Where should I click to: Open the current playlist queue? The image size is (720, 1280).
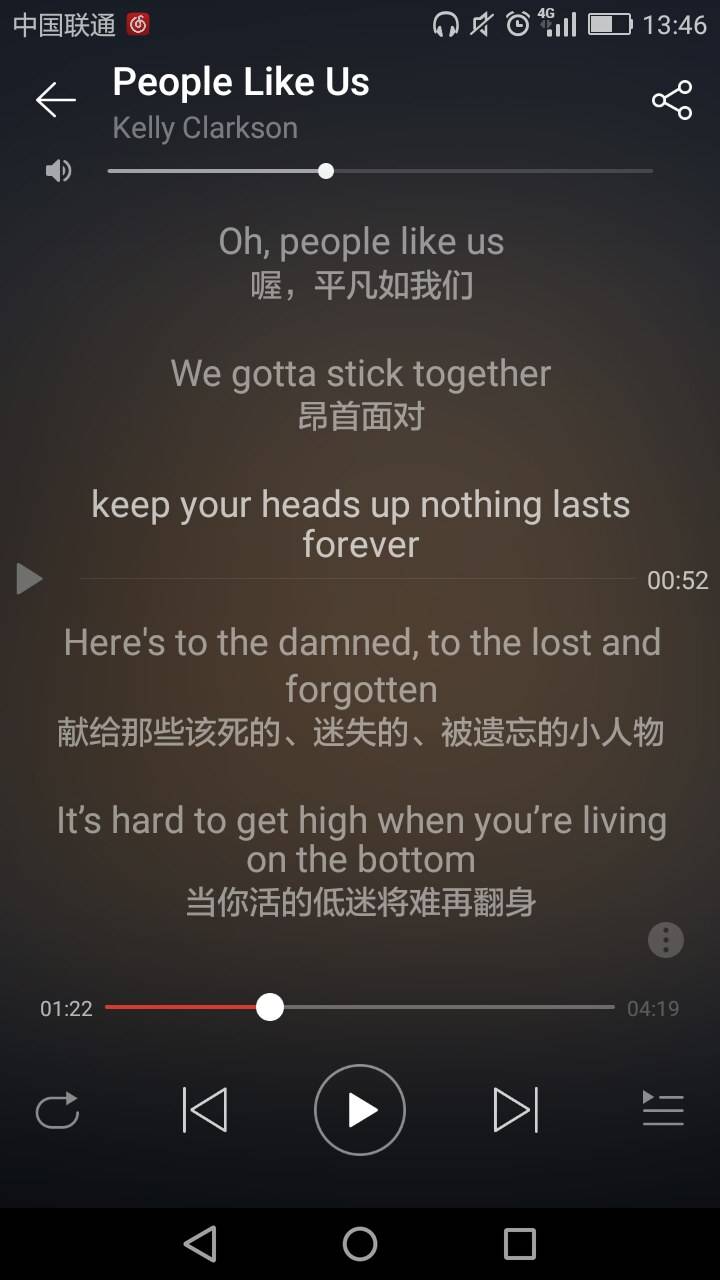point(662,1110)
